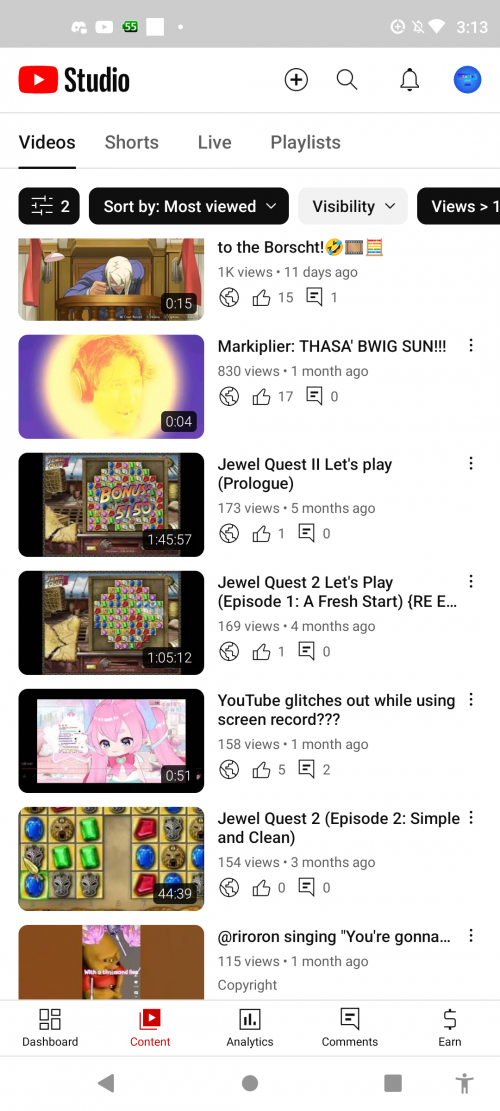This screenshot has height=1111, width=500.
Task: Expand the Sort by: Most viewed dropdown
Action: (189, 206)
